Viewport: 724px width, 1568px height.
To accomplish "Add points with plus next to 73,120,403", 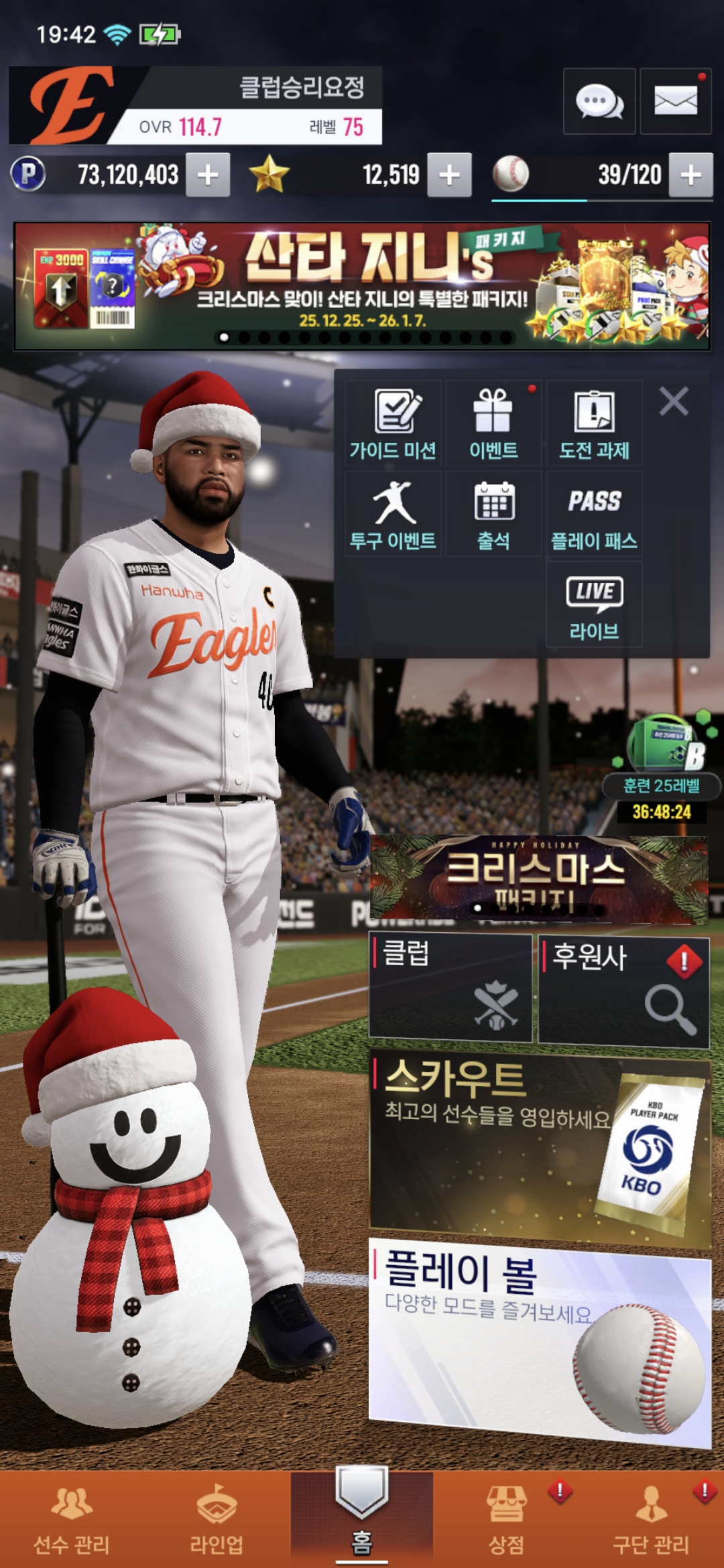I will coord(208,175).
